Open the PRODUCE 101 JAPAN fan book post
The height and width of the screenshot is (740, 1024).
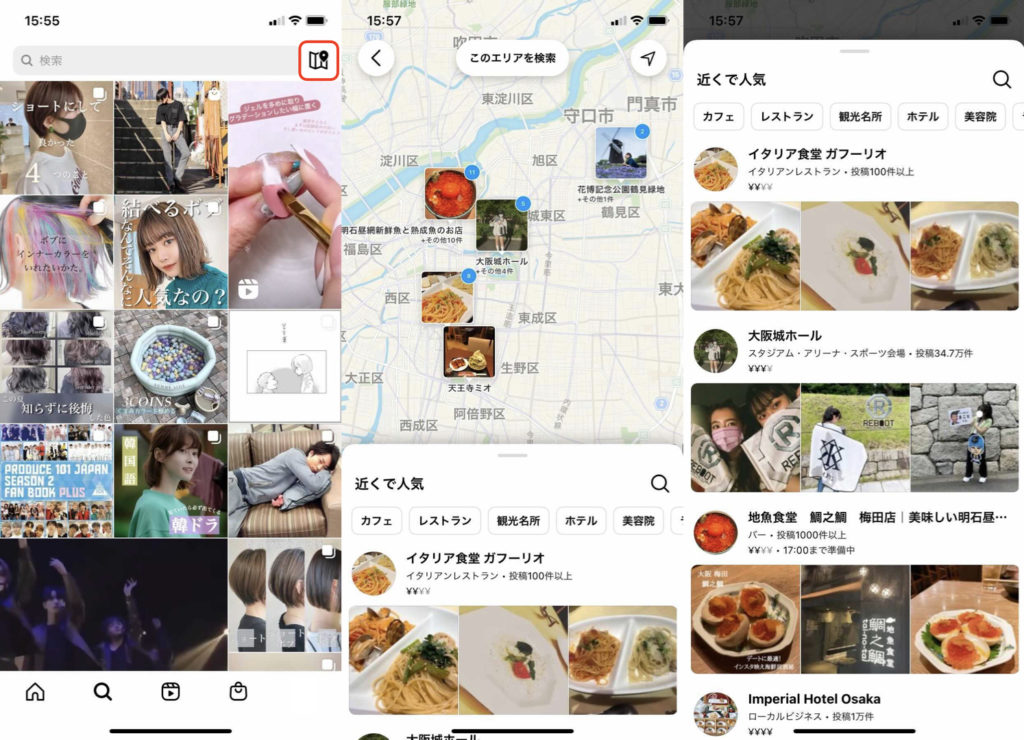point(56,481)
